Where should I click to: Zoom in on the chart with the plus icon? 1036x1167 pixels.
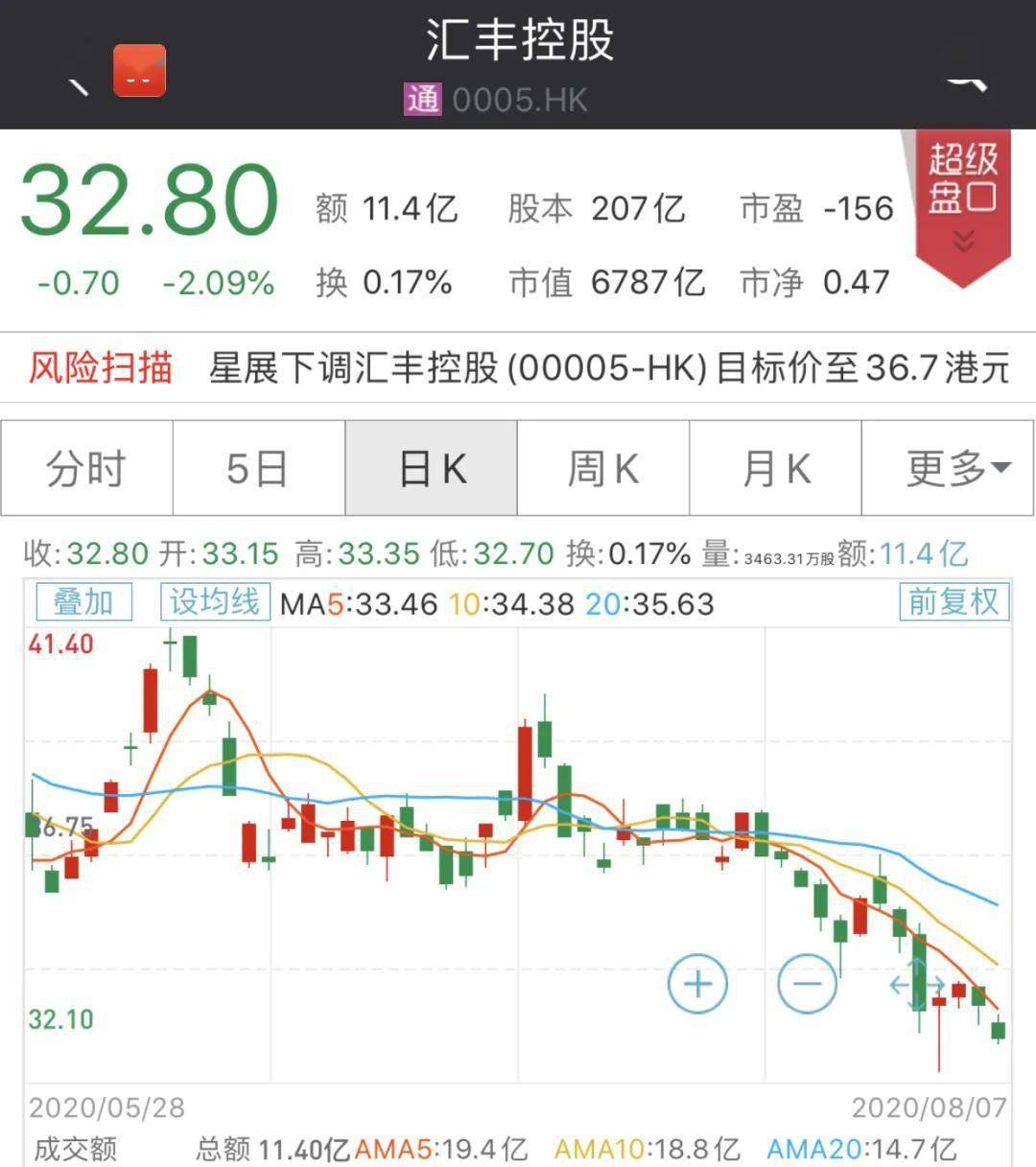click(697, 984)
